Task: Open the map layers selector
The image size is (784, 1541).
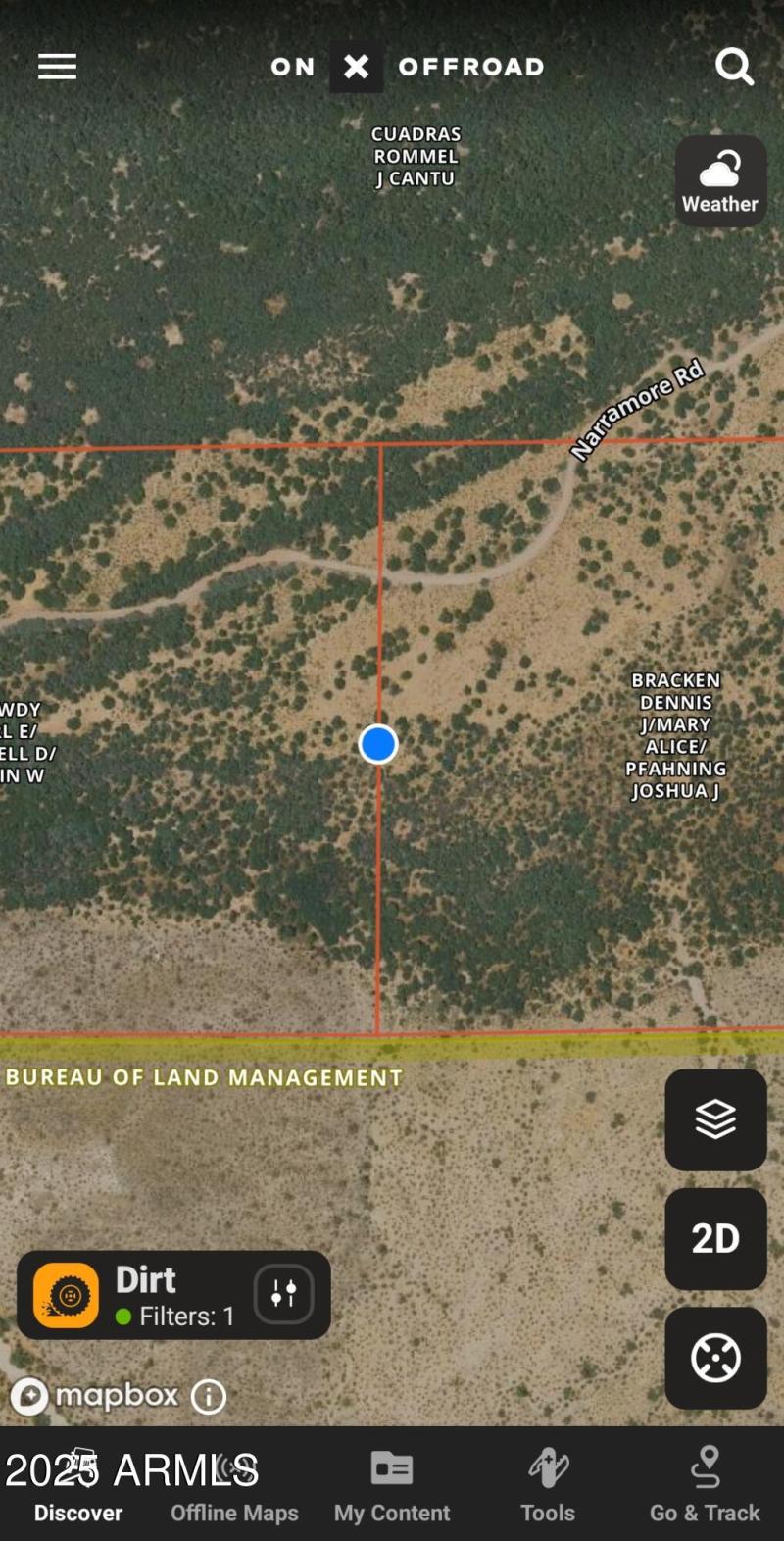Action: click(715, 1119)
